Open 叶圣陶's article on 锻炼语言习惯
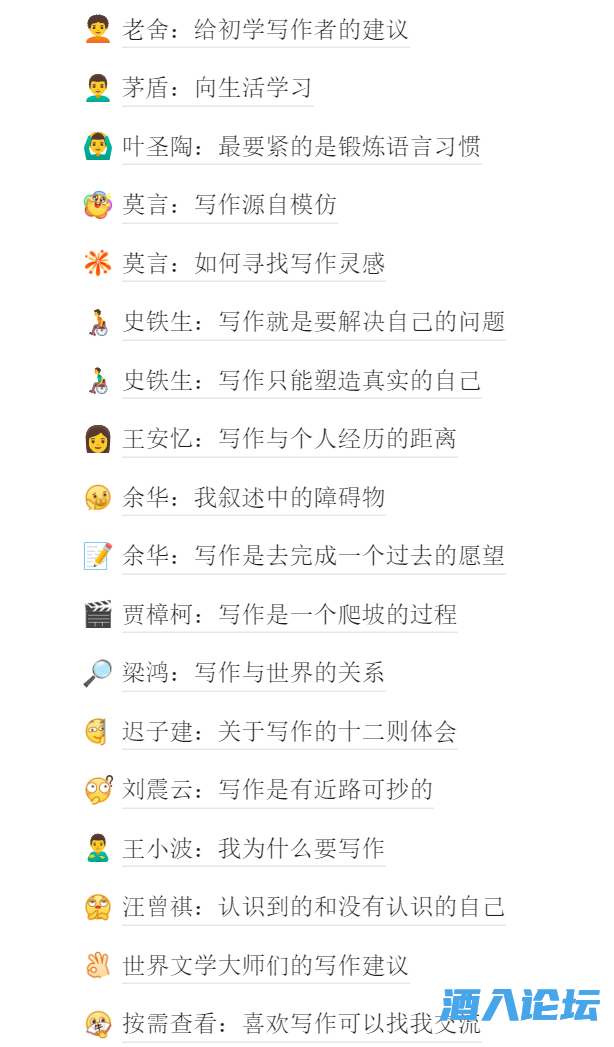The image size is (614, 1047). click(301, 147)
